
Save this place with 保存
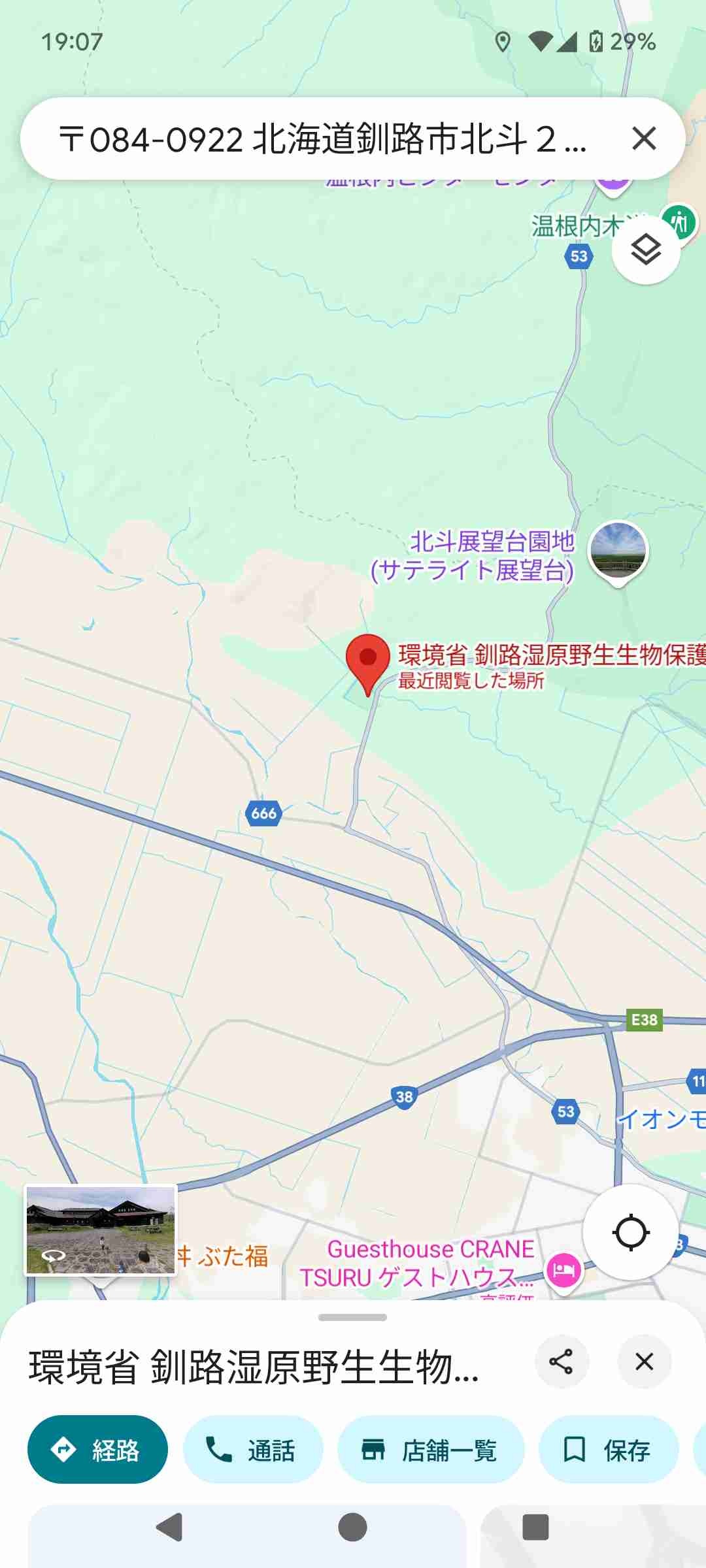pyautogui.click(x=608, y=1450)
